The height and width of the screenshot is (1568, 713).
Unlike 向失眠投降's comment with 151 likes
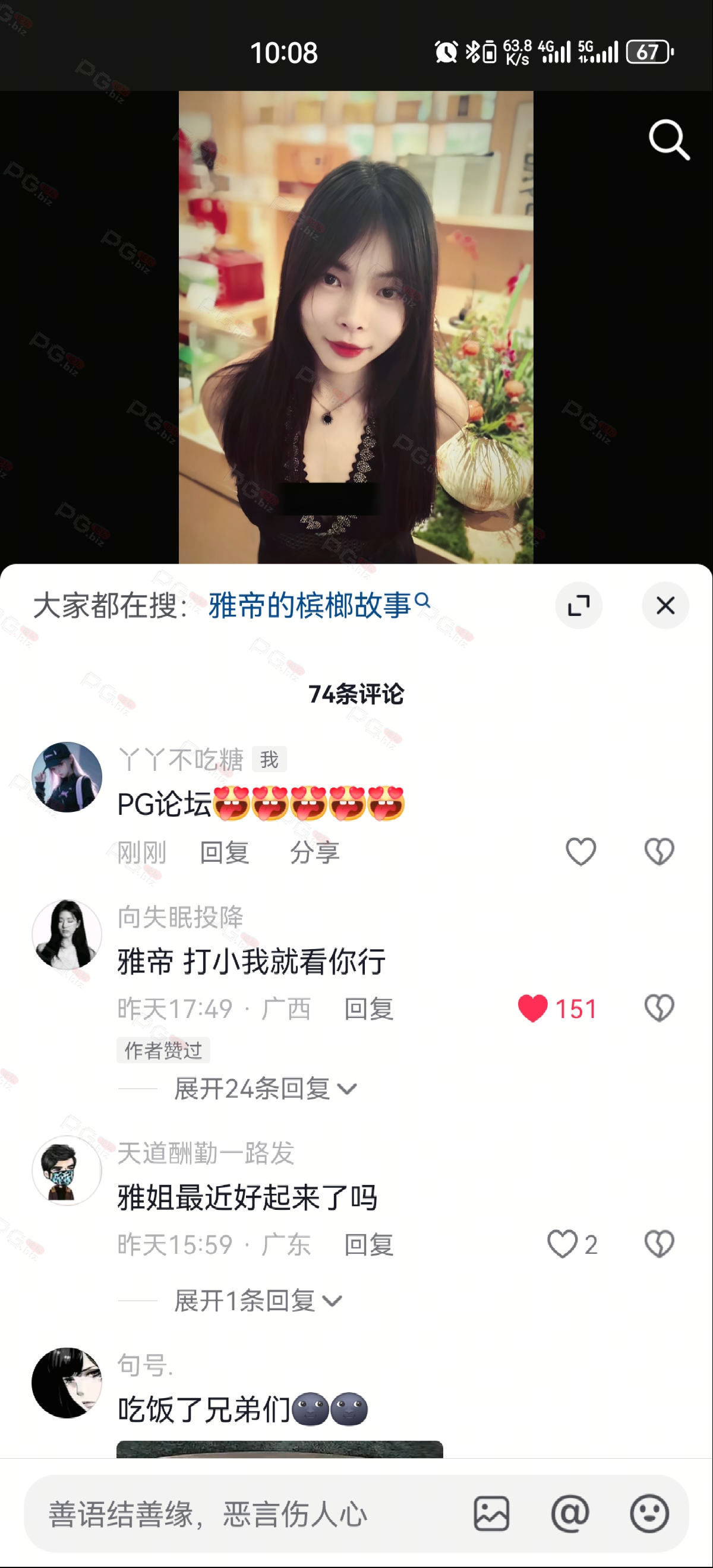[x=533, y=1008]
